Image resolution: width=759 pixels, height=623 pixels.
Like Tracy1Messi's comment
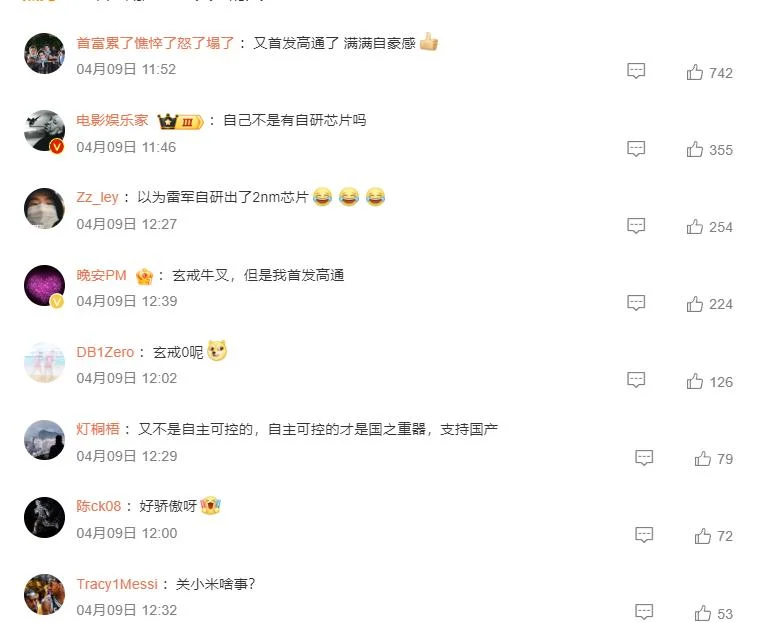703,613
